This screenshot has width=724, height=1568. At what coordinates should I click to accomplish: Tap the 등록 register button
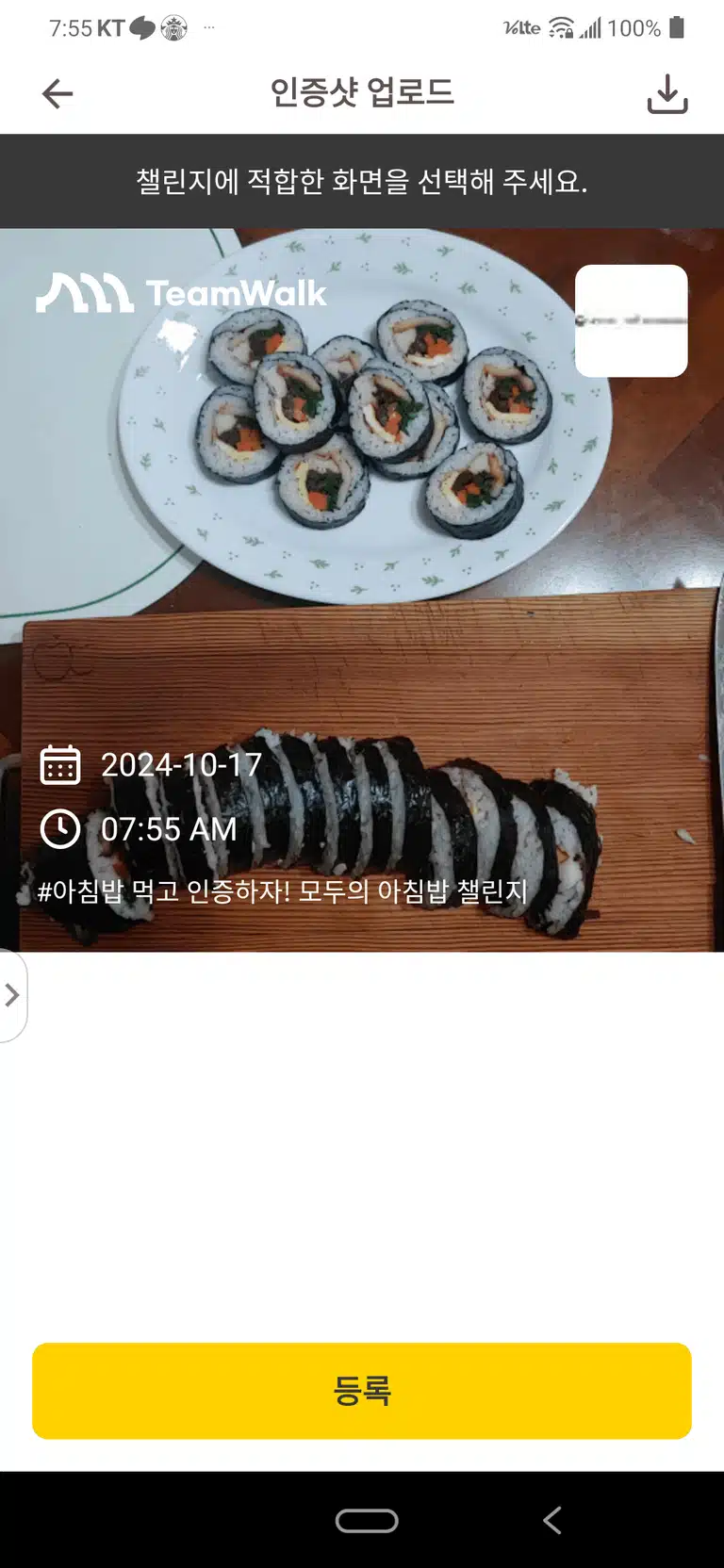coord(362,1390)
